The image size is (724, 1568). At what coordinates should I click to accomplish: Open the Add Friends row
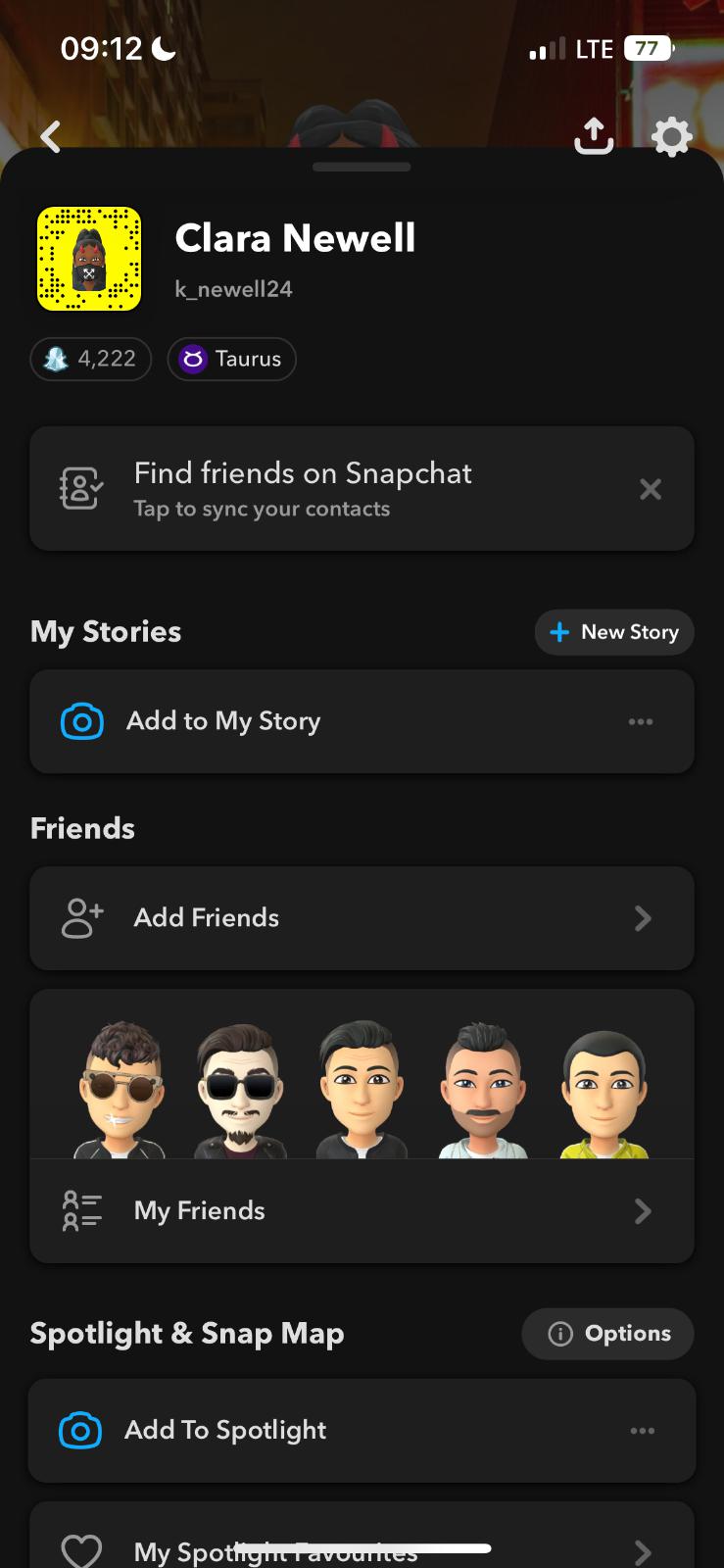click(x=362, y=918)
